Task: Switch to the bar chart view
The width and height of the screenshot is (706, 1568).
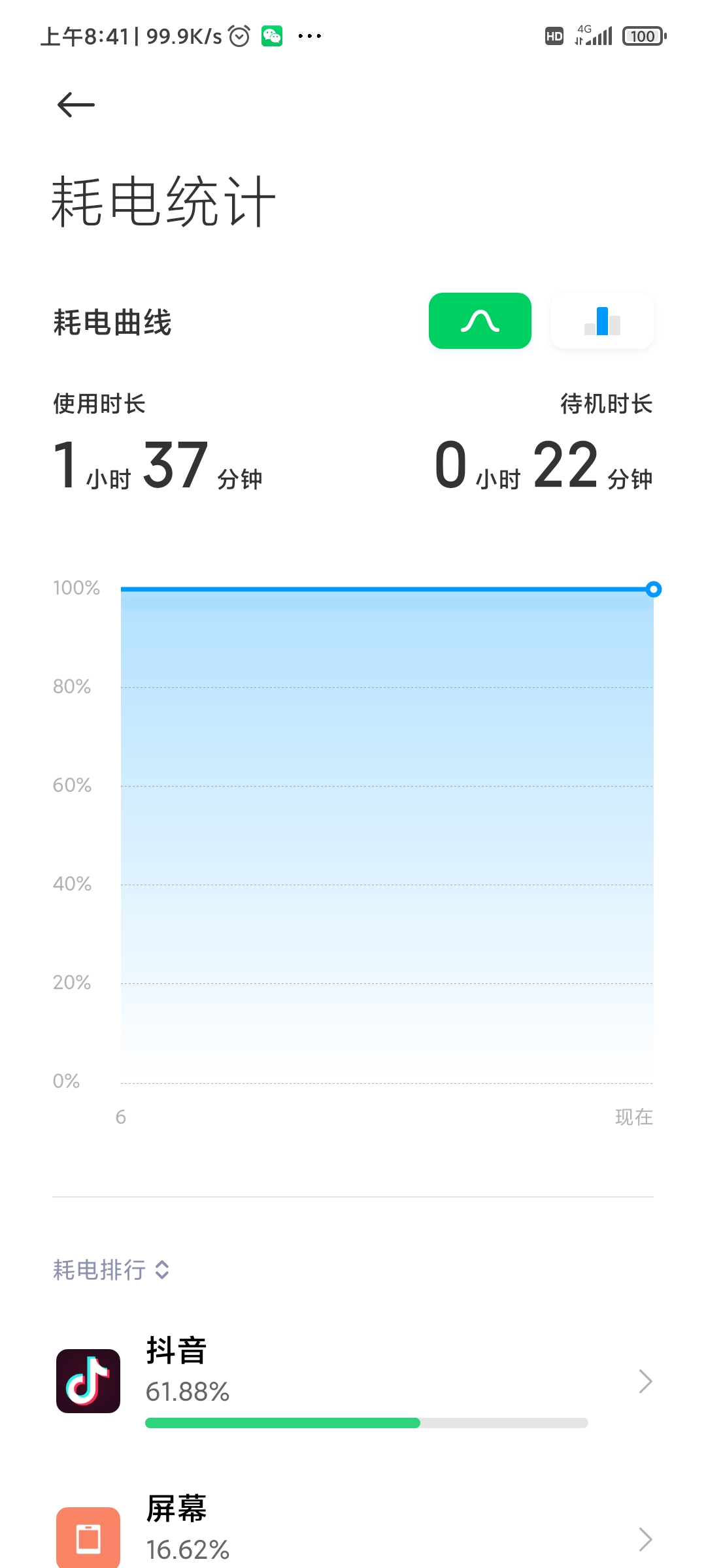Action: click(x=602, y=321)
